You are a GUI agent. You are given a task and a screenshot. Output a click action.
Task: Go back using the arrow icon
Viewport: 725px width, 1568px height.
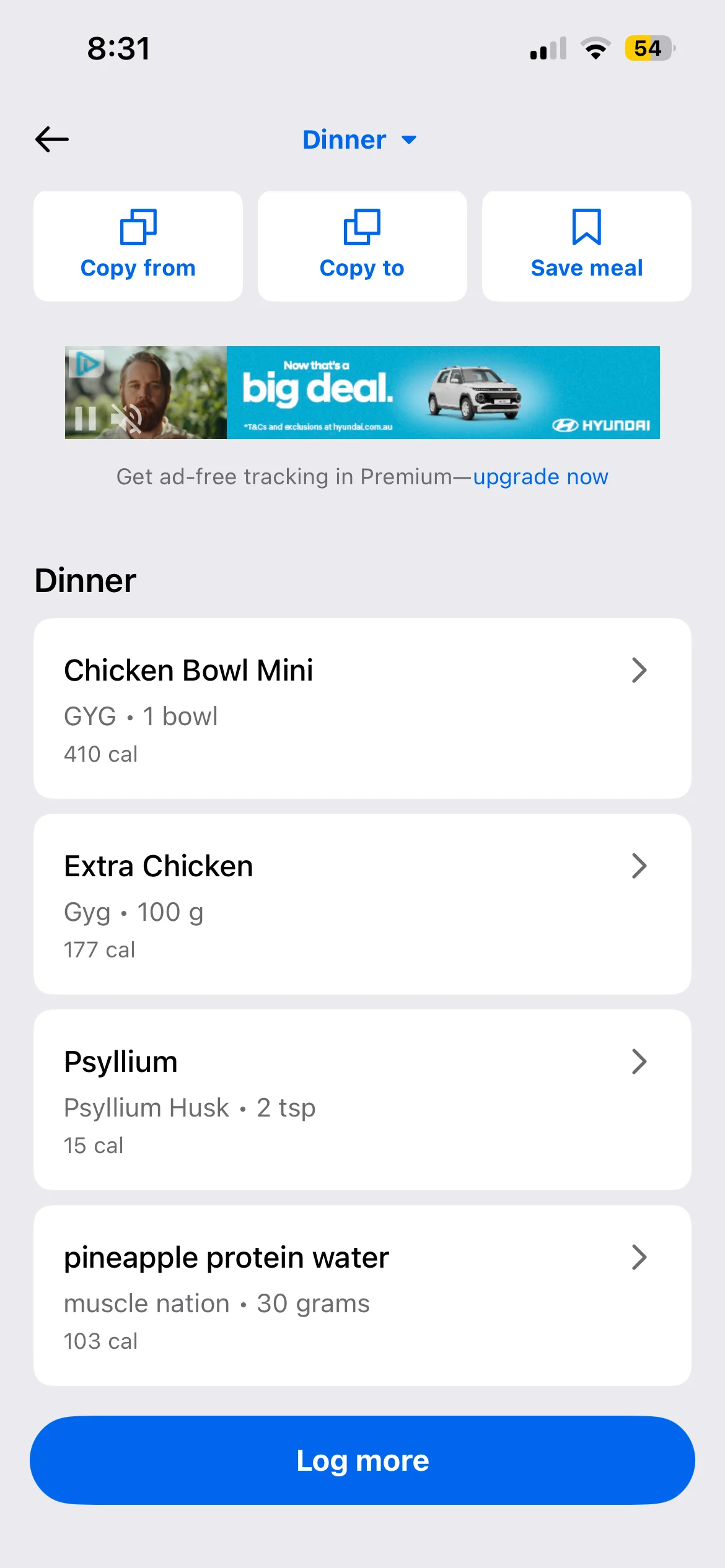(x=52, y=139)
